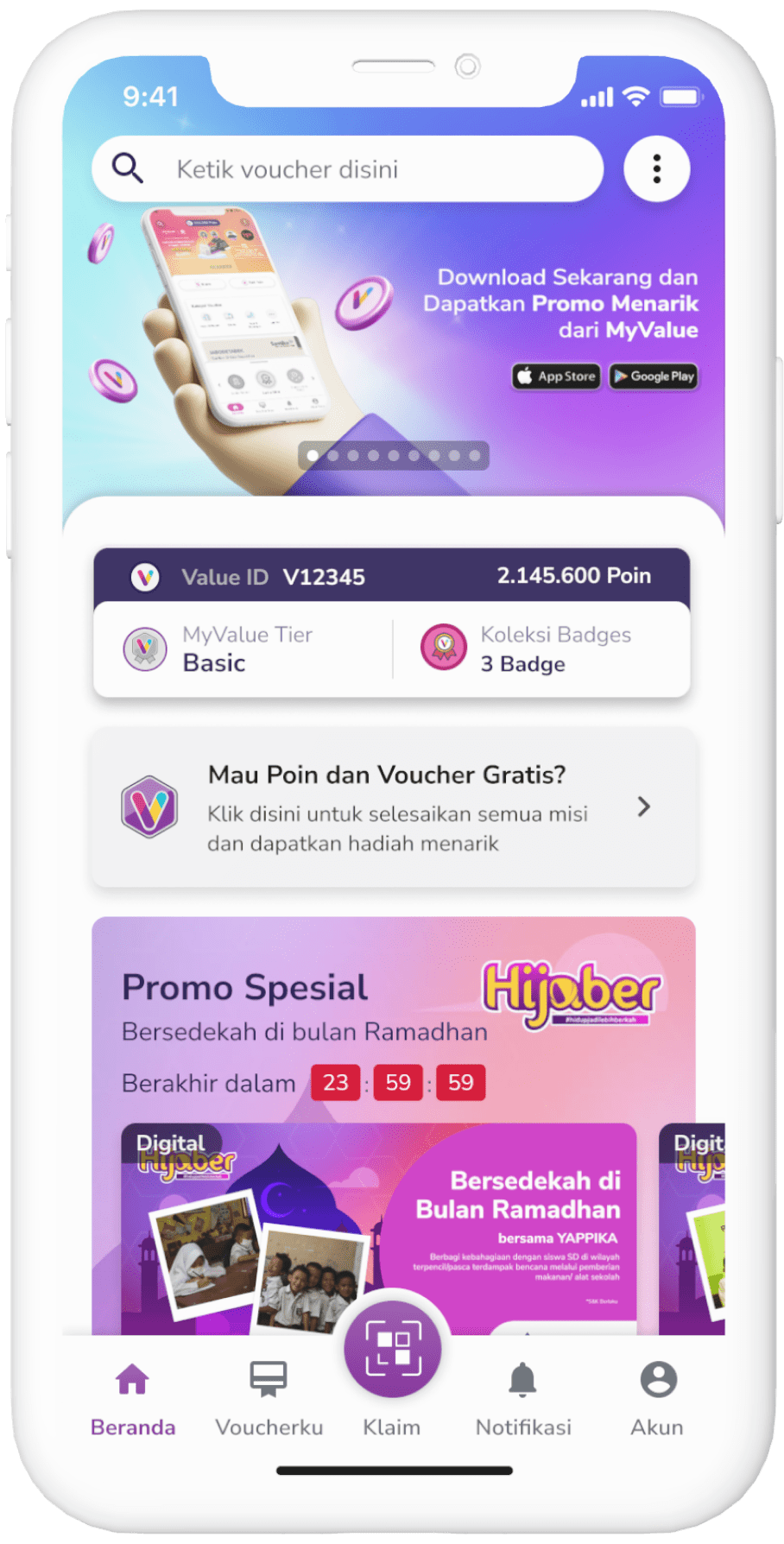Open the Value ID V12345 points bar

coord(393,576)
